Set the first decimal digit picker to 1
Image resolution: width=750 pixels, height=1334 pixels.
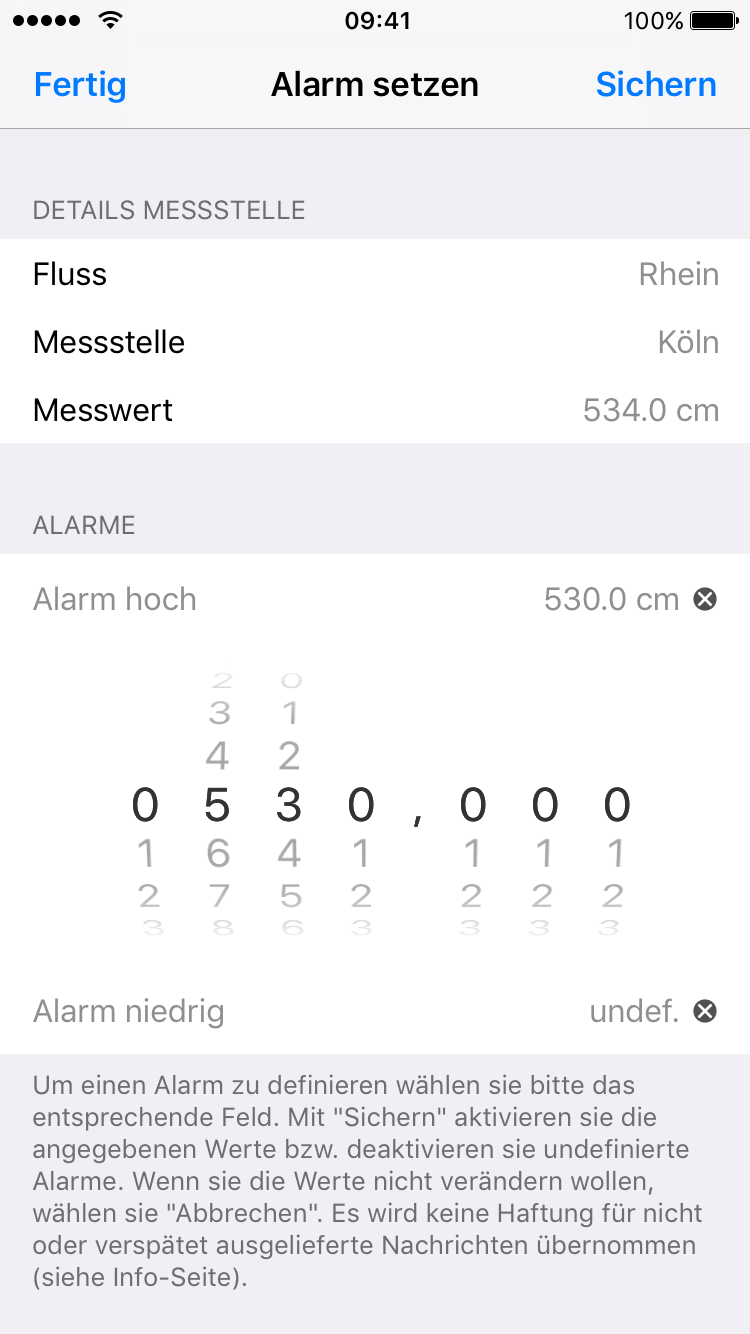pyautogui.click(x=471, y=853)
